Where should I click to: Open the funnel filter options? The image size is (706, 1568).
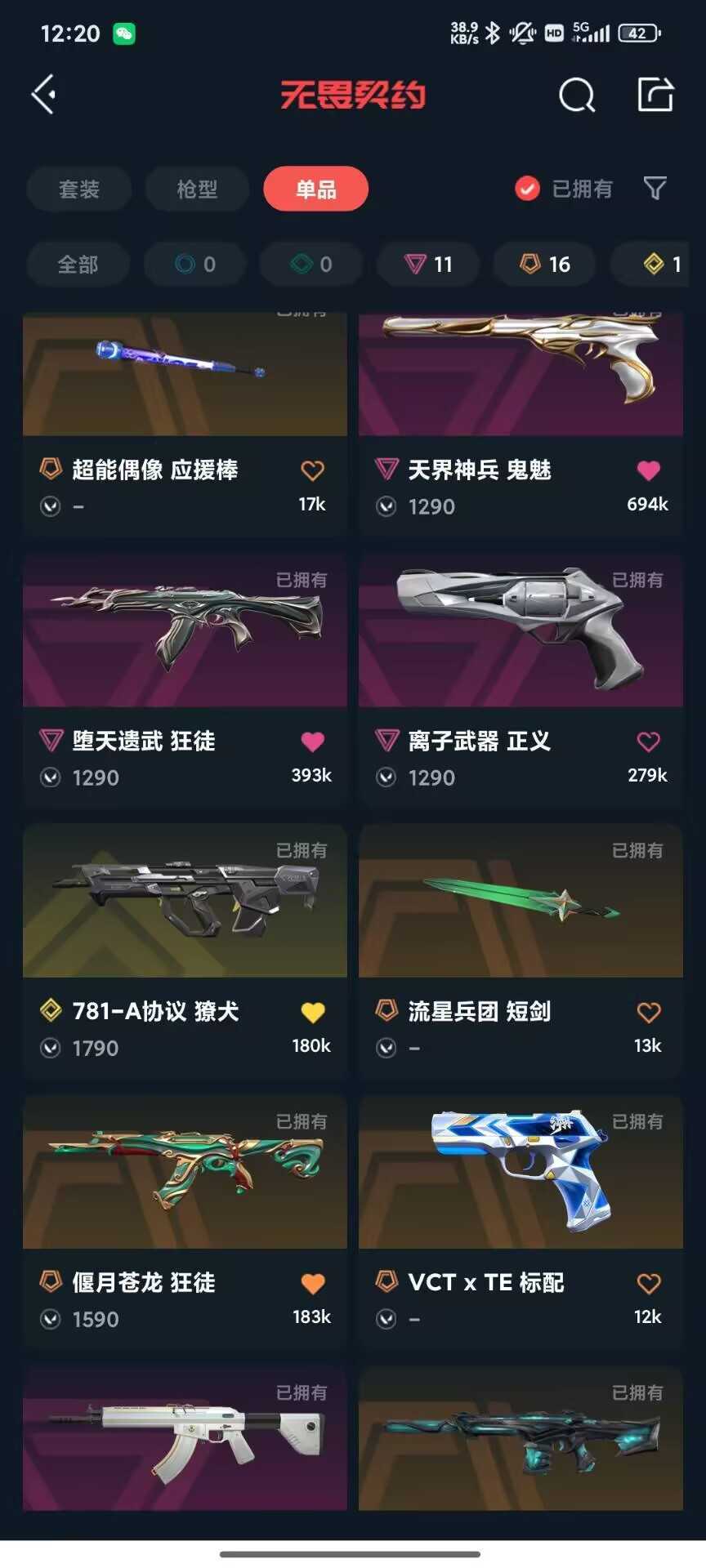coord(655,189)
